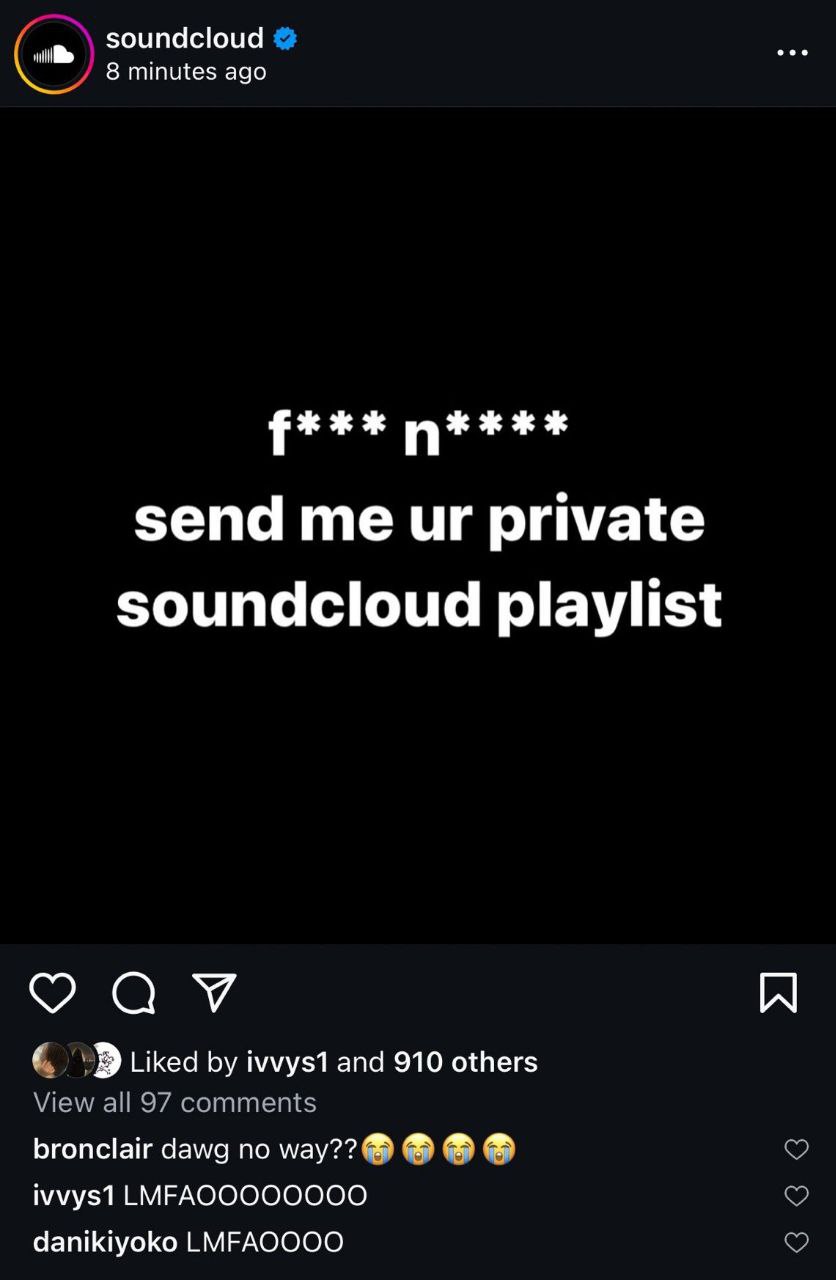
Task: Like danikiyoko's comment
Action: pyautogui.click(x=796, y=1242)
